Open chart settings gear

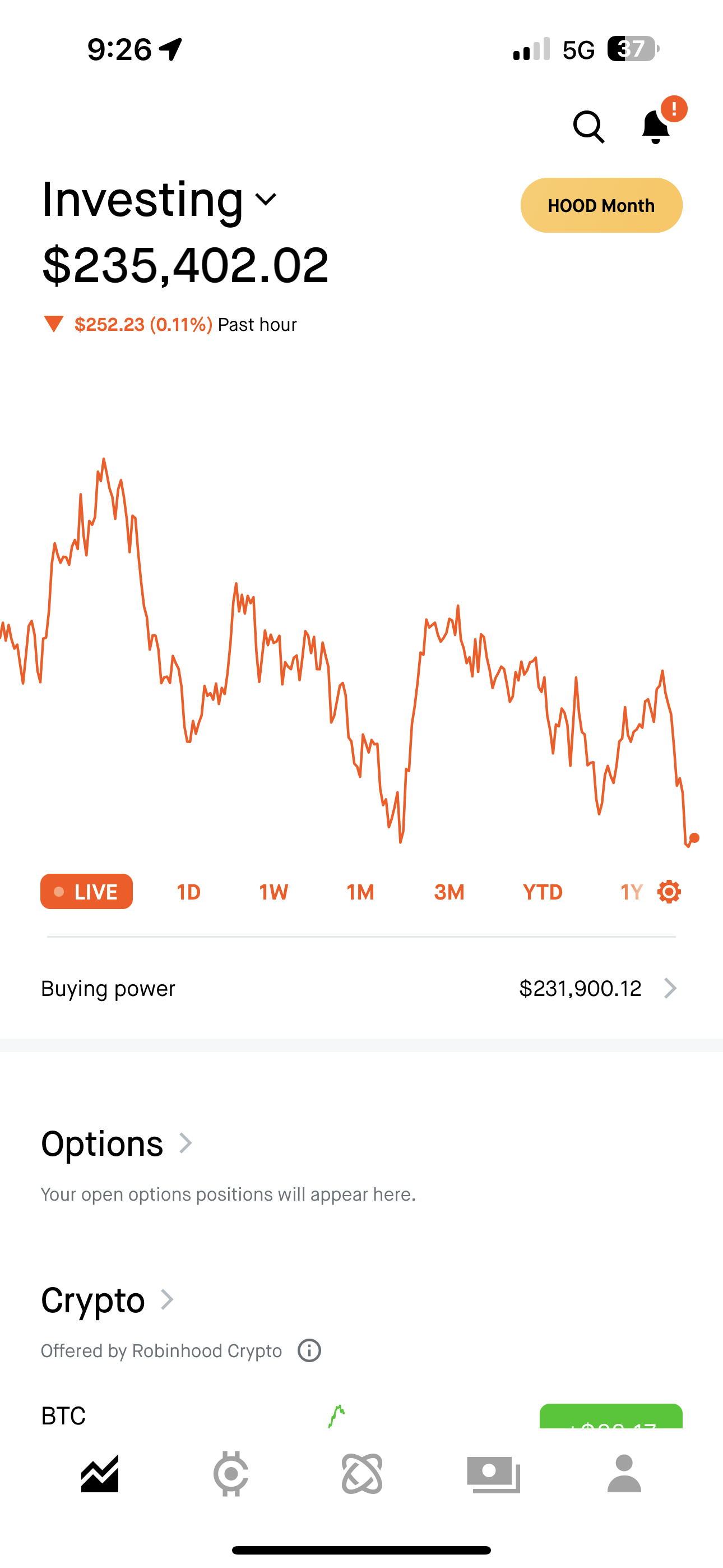(x=669, y=892)
